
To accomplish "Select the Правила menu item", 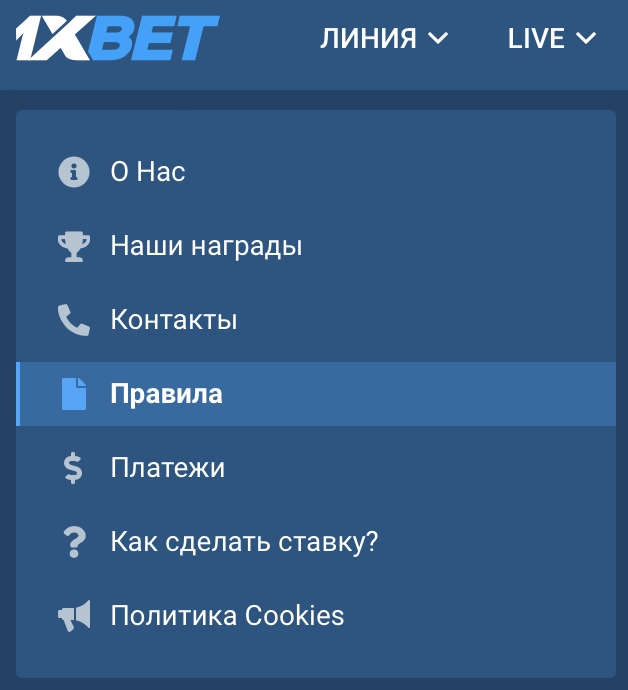I will coord(166,394).
